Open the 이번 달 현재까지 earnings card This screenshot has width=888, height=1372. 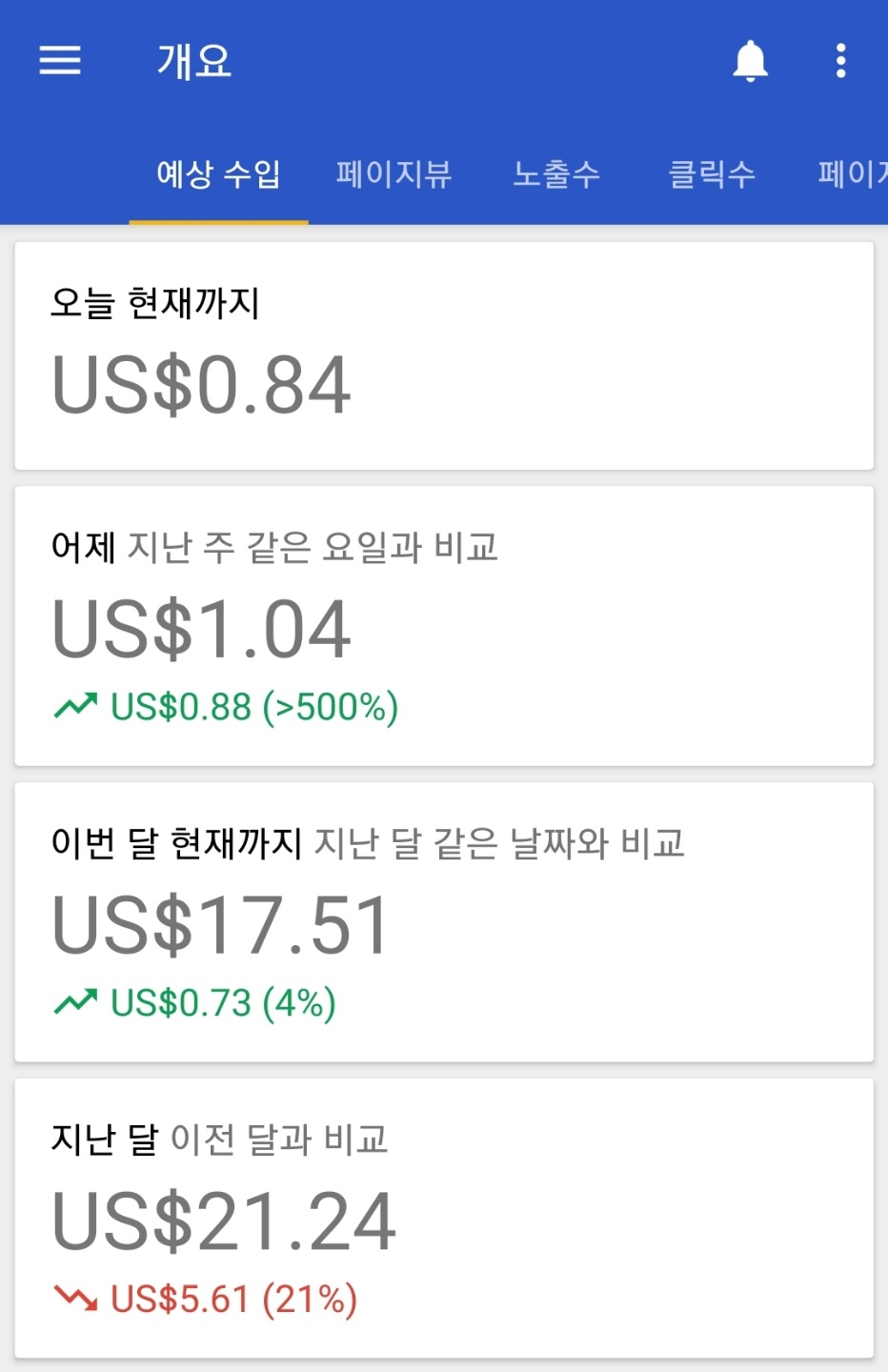coord(444,921)
